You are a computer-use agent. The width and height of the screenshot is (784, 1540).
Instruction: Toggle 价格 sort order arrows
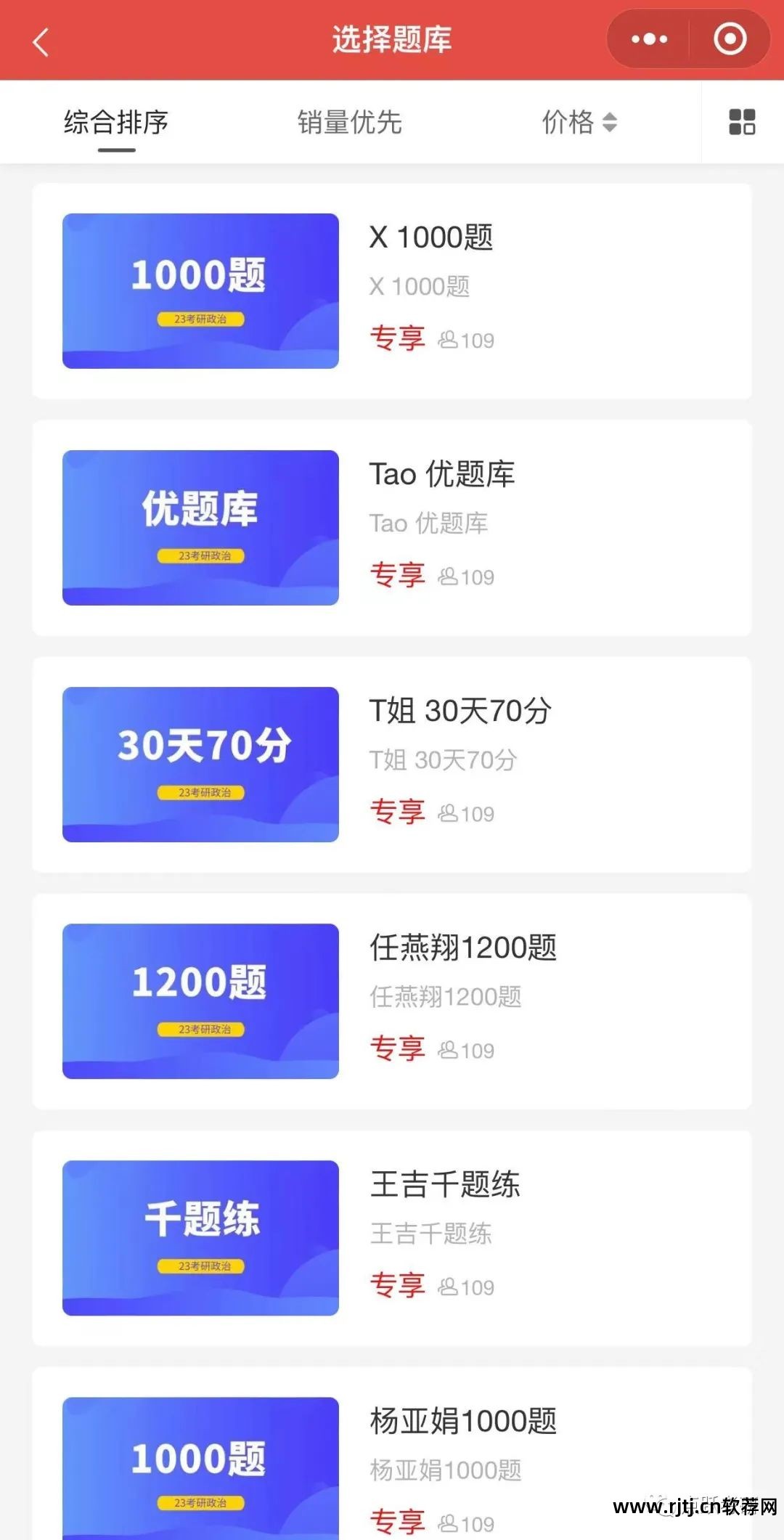click(x=611, y=122)
